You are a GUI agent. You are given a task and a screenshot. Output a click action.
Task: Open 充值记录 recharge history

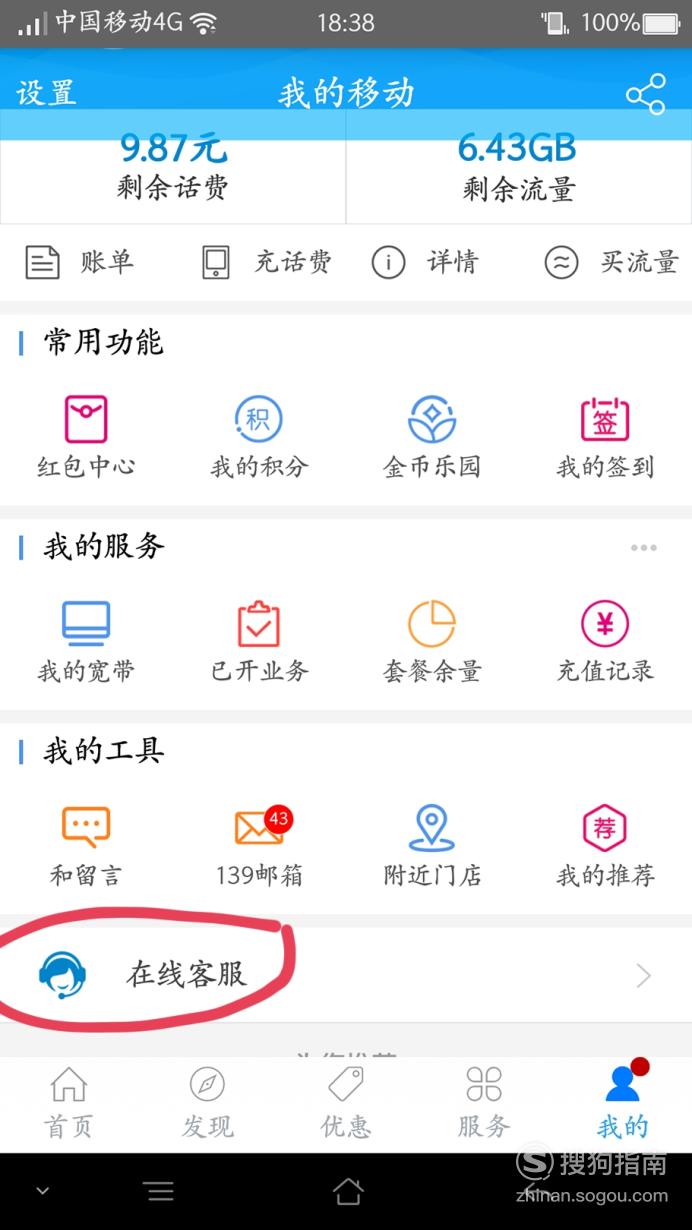[x=605, y=642]
